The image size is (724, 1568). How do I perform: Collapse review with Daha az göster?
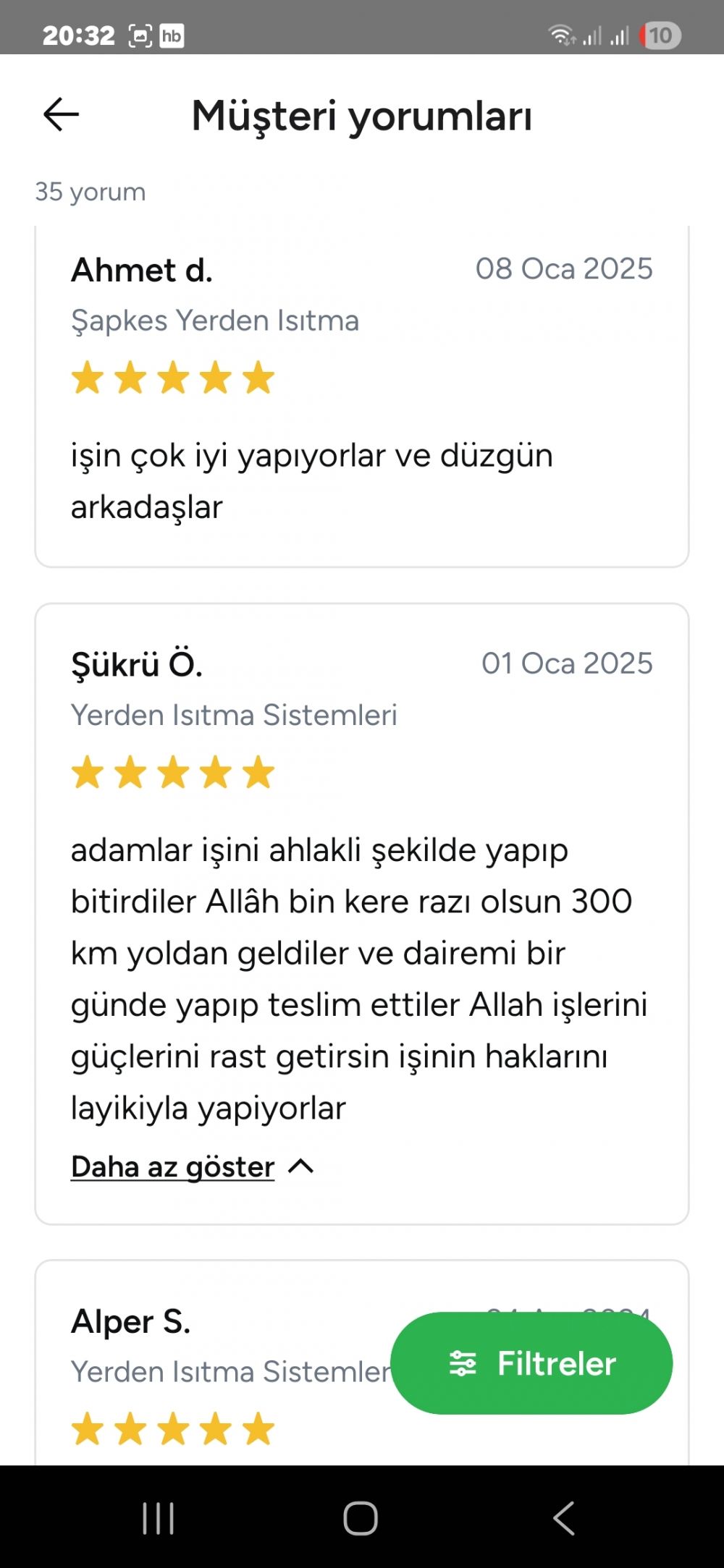click(191, 1167)
